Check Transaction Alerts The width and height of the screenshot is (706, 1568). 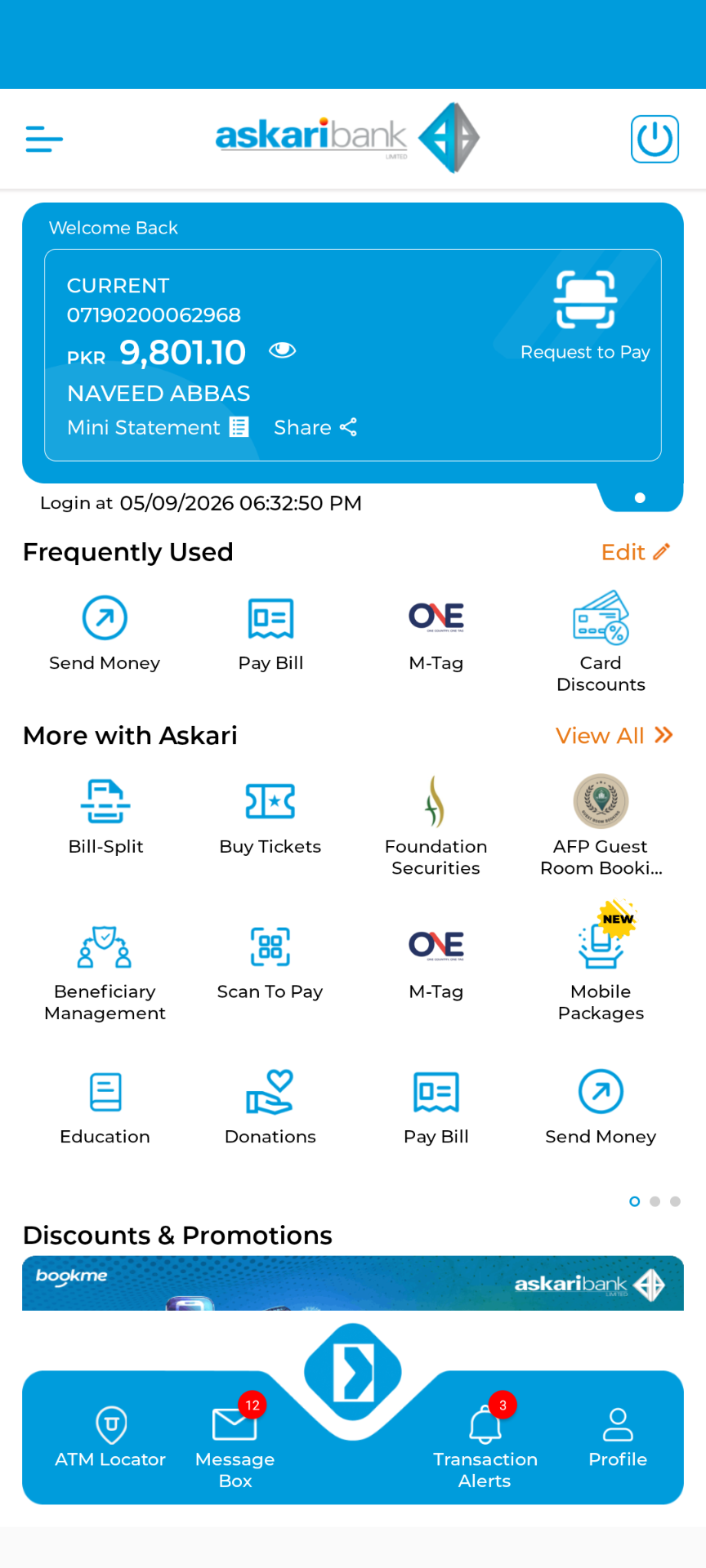pos(485,1441)
